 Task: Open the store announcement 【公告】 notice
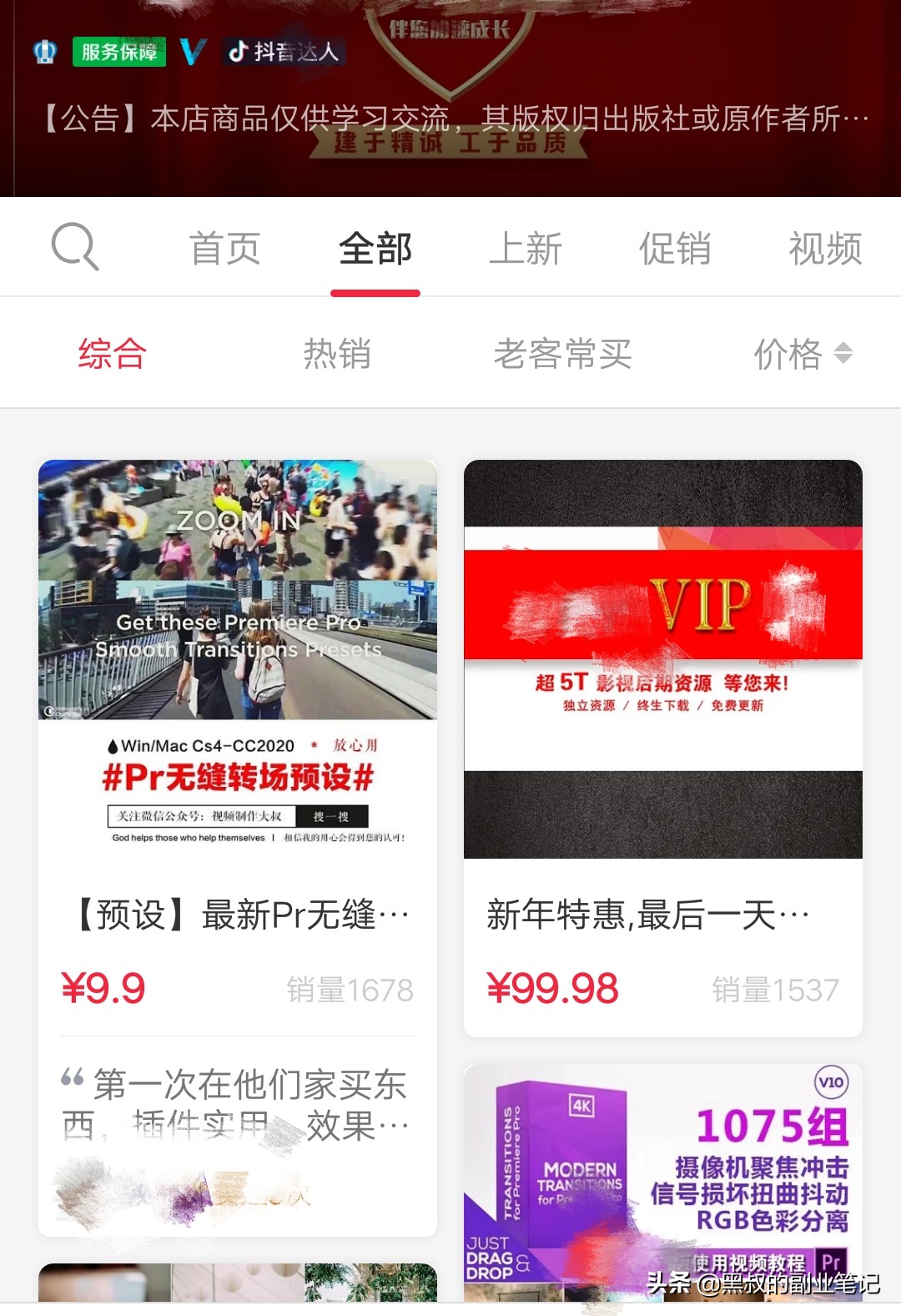click(450, 118)
